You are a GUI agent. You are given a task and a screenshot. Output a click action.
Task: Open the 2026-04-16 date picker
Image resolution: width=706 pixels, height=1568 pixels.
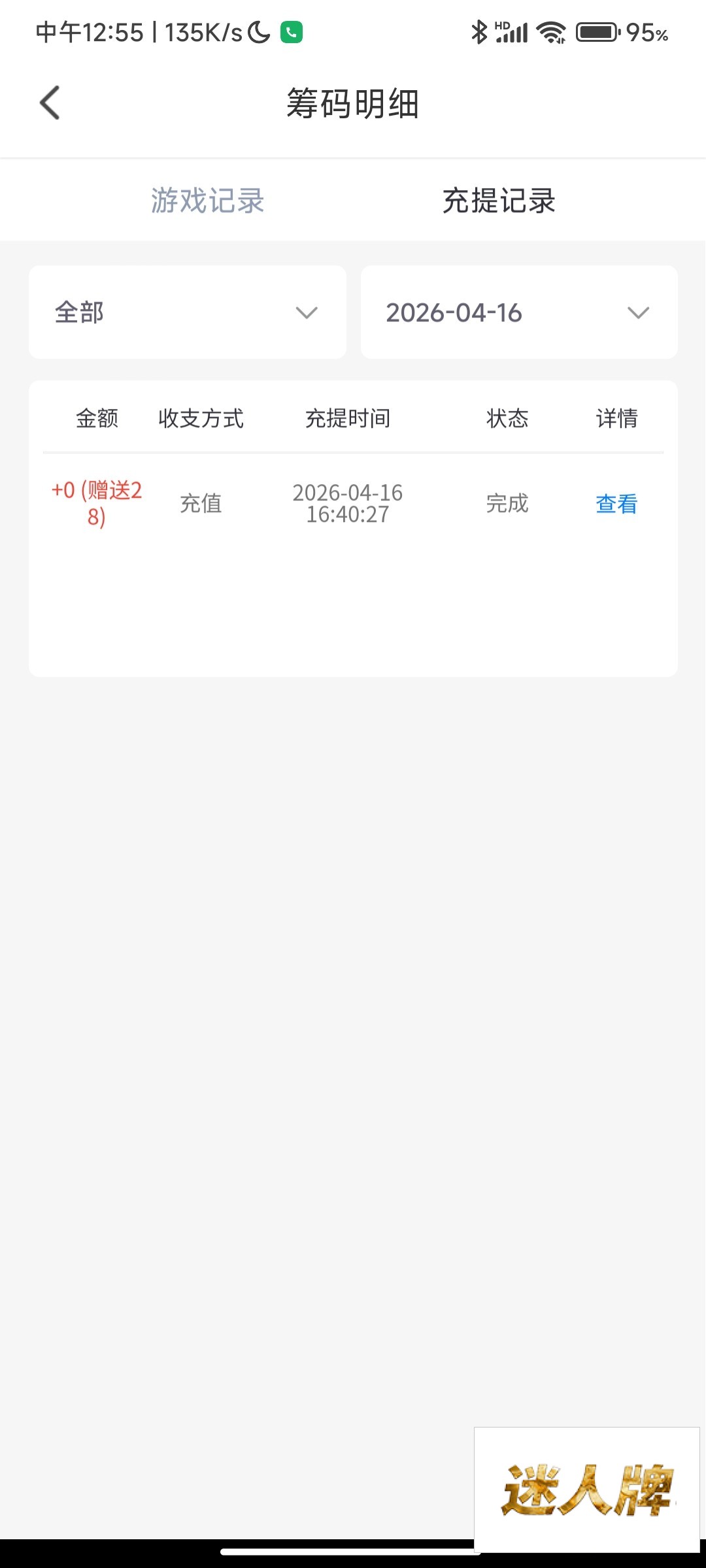(x=518, y=312)
